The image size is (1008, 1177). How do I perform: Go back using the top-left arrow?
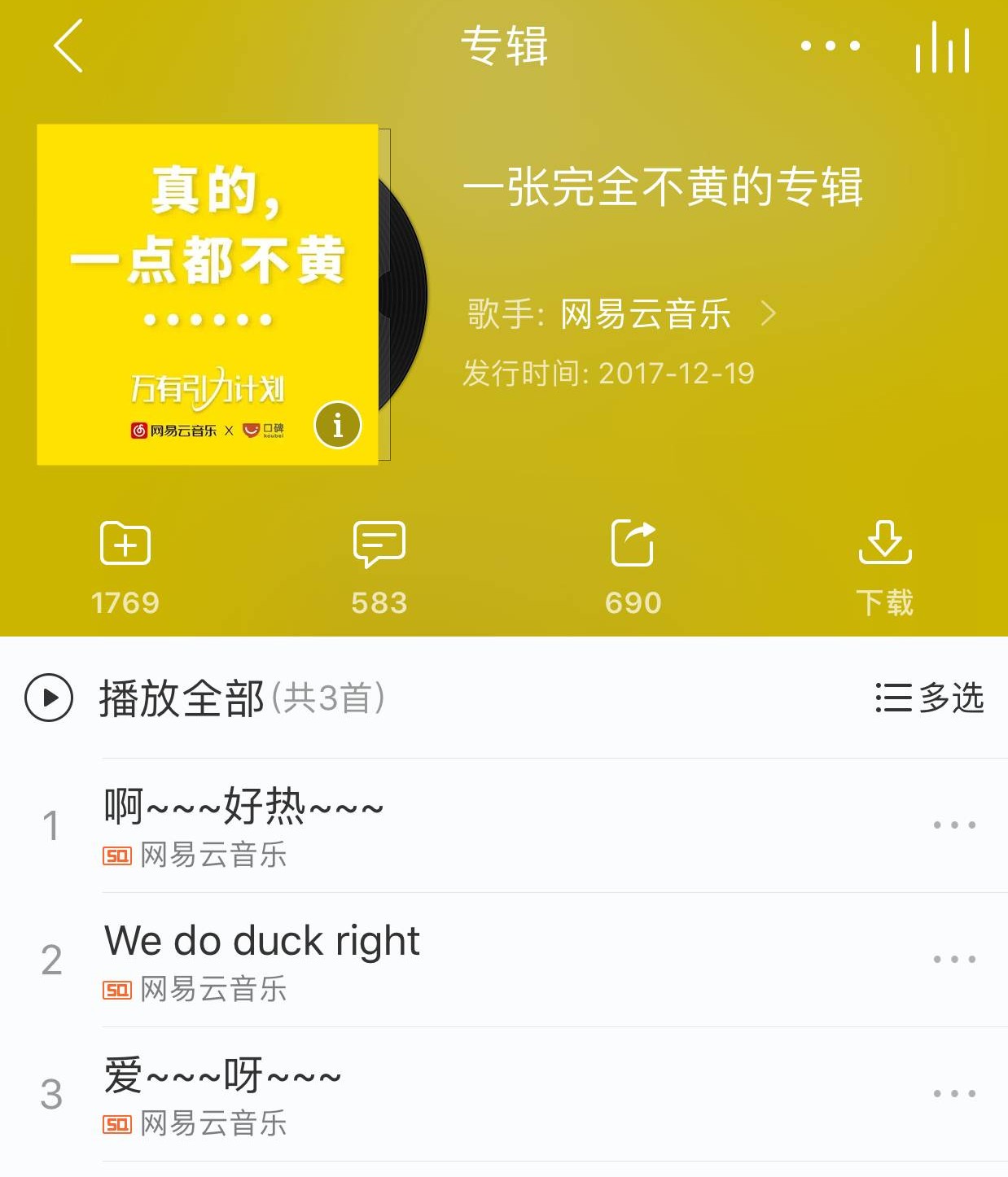pyautogui.click(x=68, y=46)
